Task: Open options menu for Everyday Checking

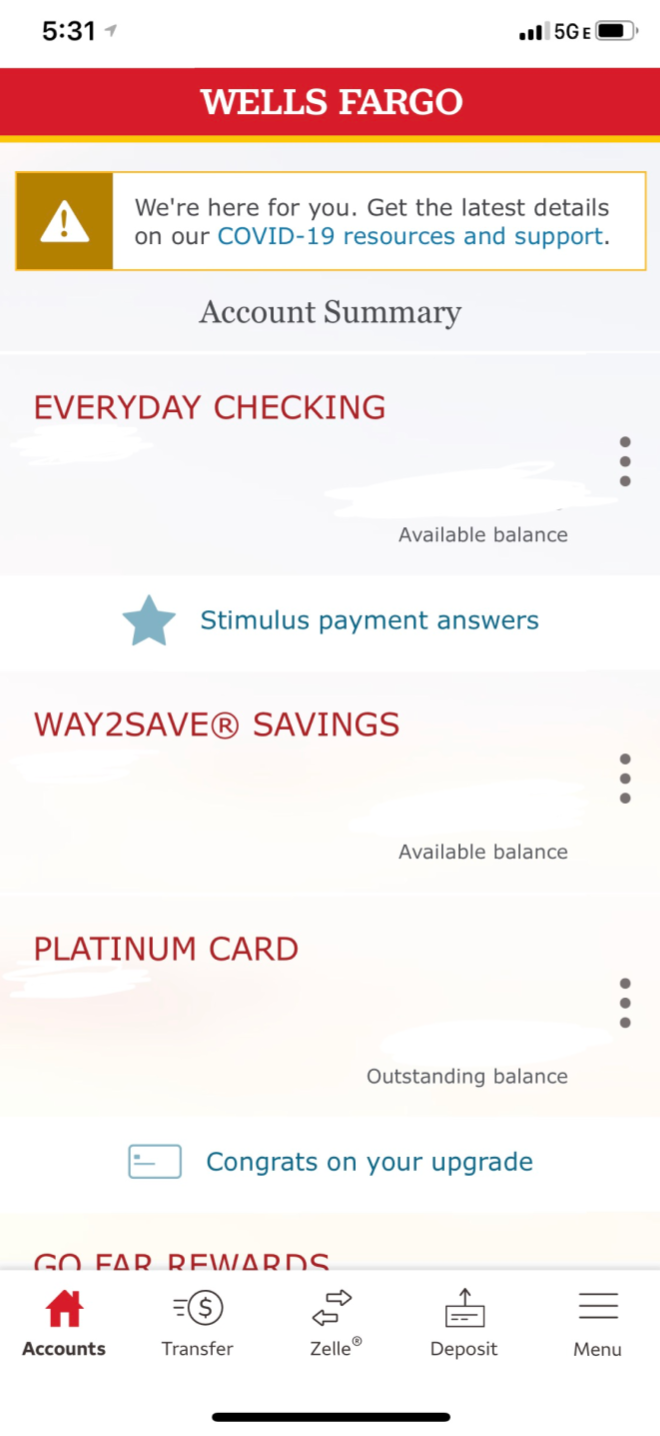Action: (625, 461)
